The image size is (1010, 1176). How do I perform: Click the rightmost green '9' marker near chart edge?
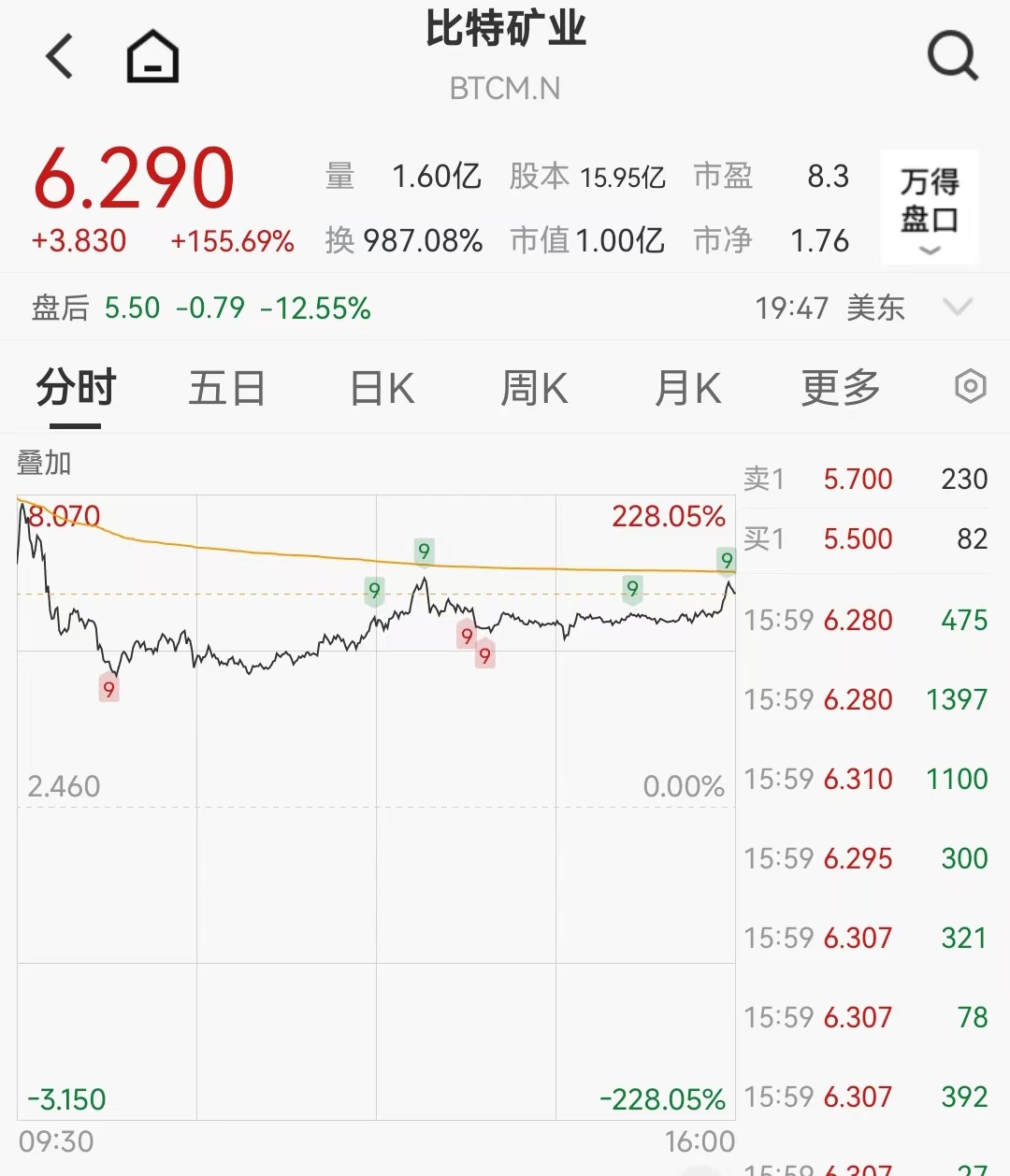tap(725, 562)
